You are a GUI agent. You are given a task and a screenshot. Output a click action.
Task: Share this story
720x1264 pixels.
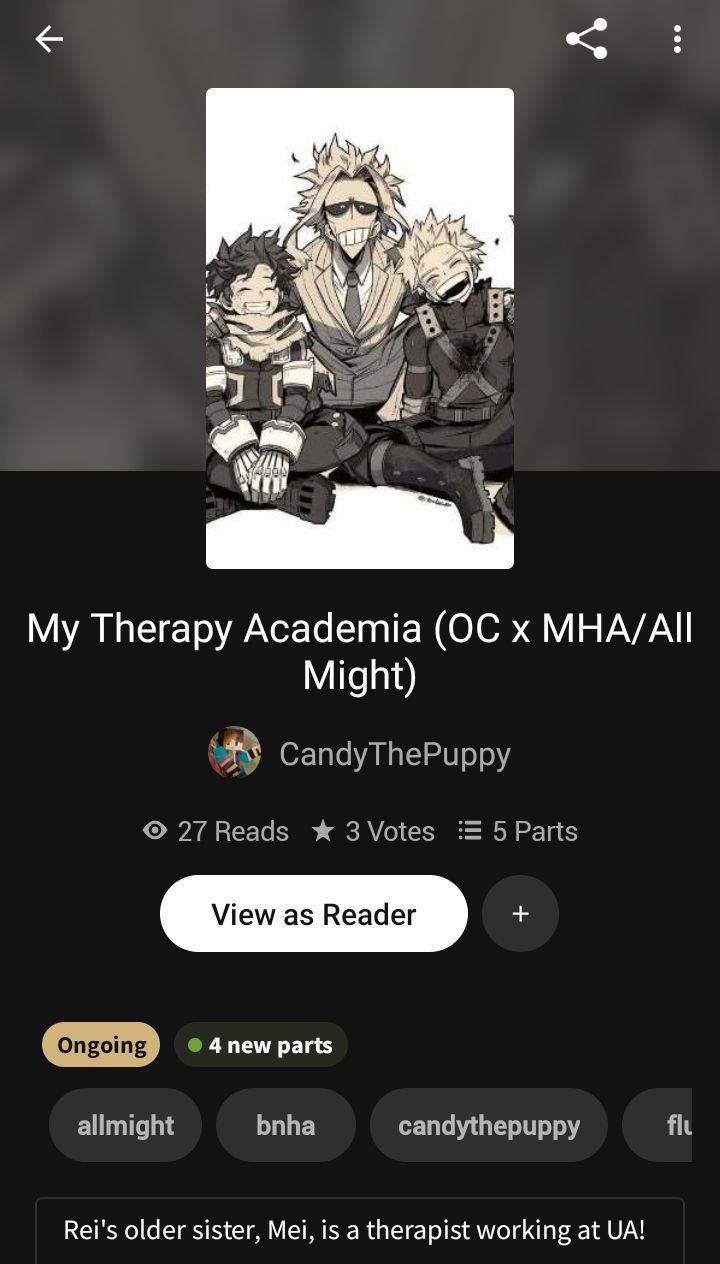pos(586,39)
